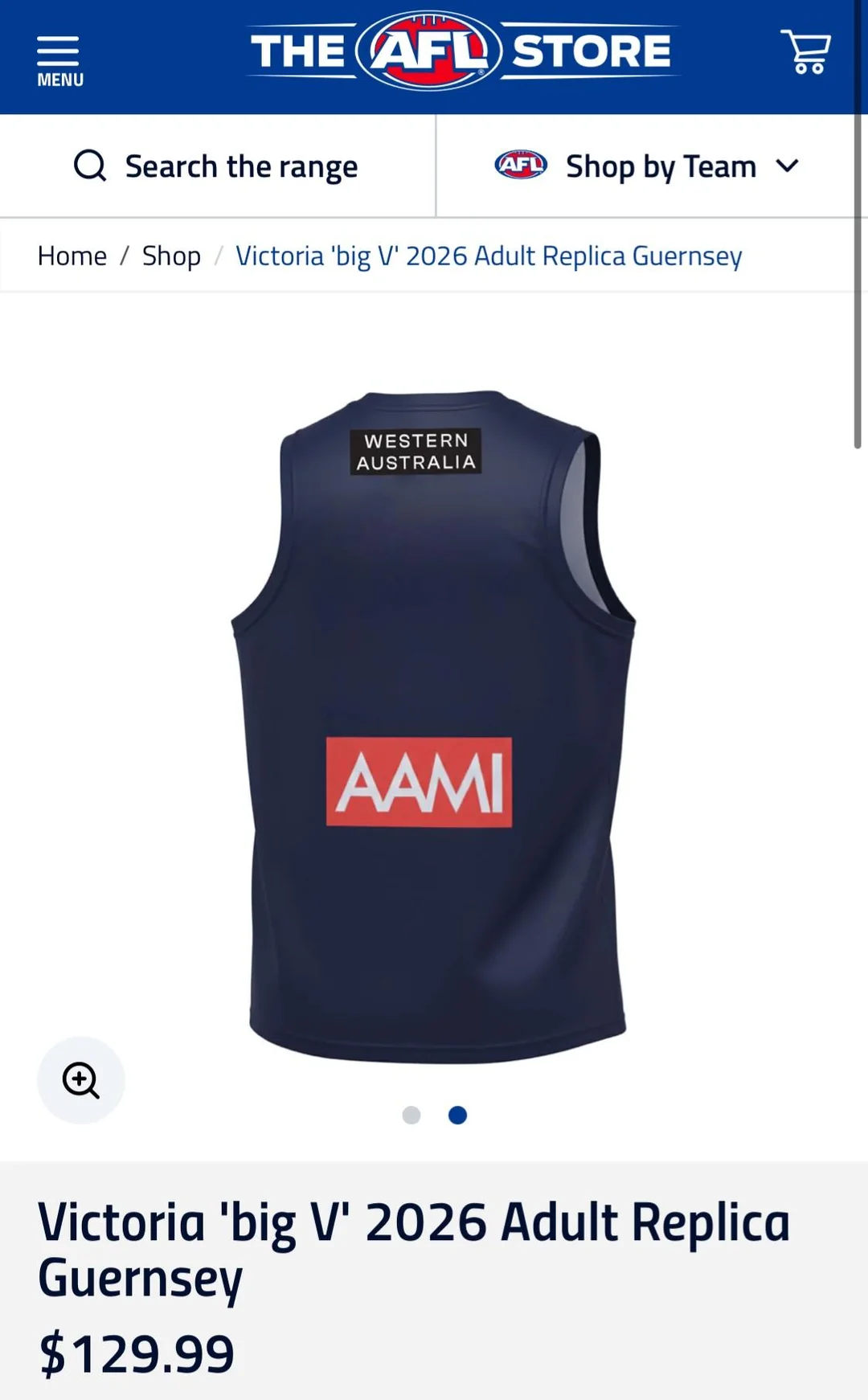Go to Home breadcrumb link
This screenshot has height=1400, width=868.
72,256
